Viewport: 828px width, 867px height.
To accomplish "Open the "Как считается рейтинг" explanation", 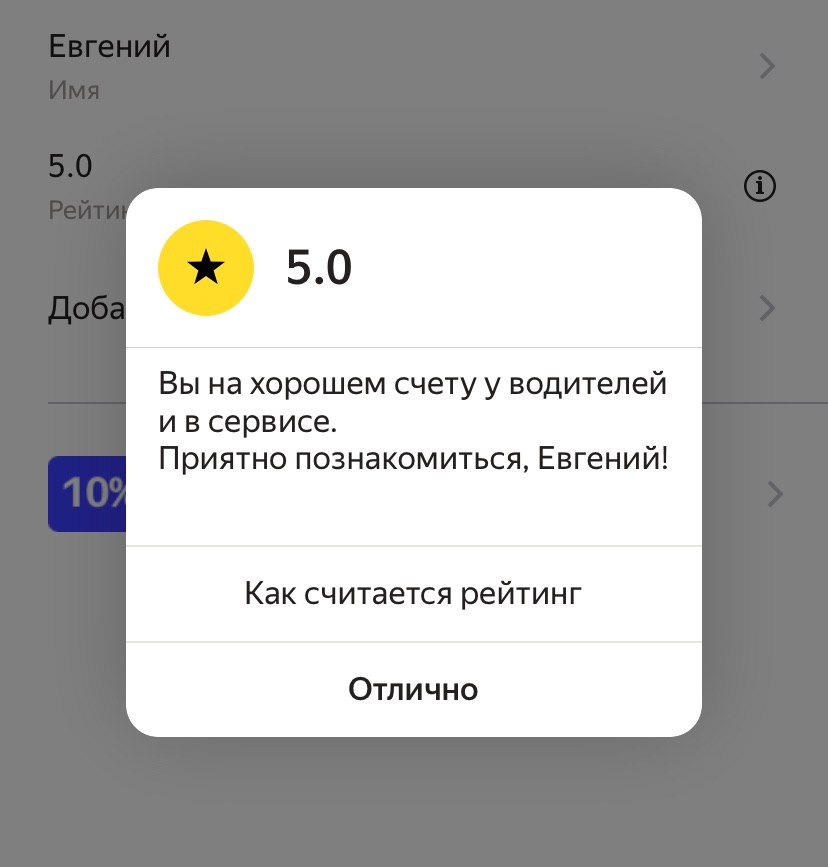I will click(413, 594).
